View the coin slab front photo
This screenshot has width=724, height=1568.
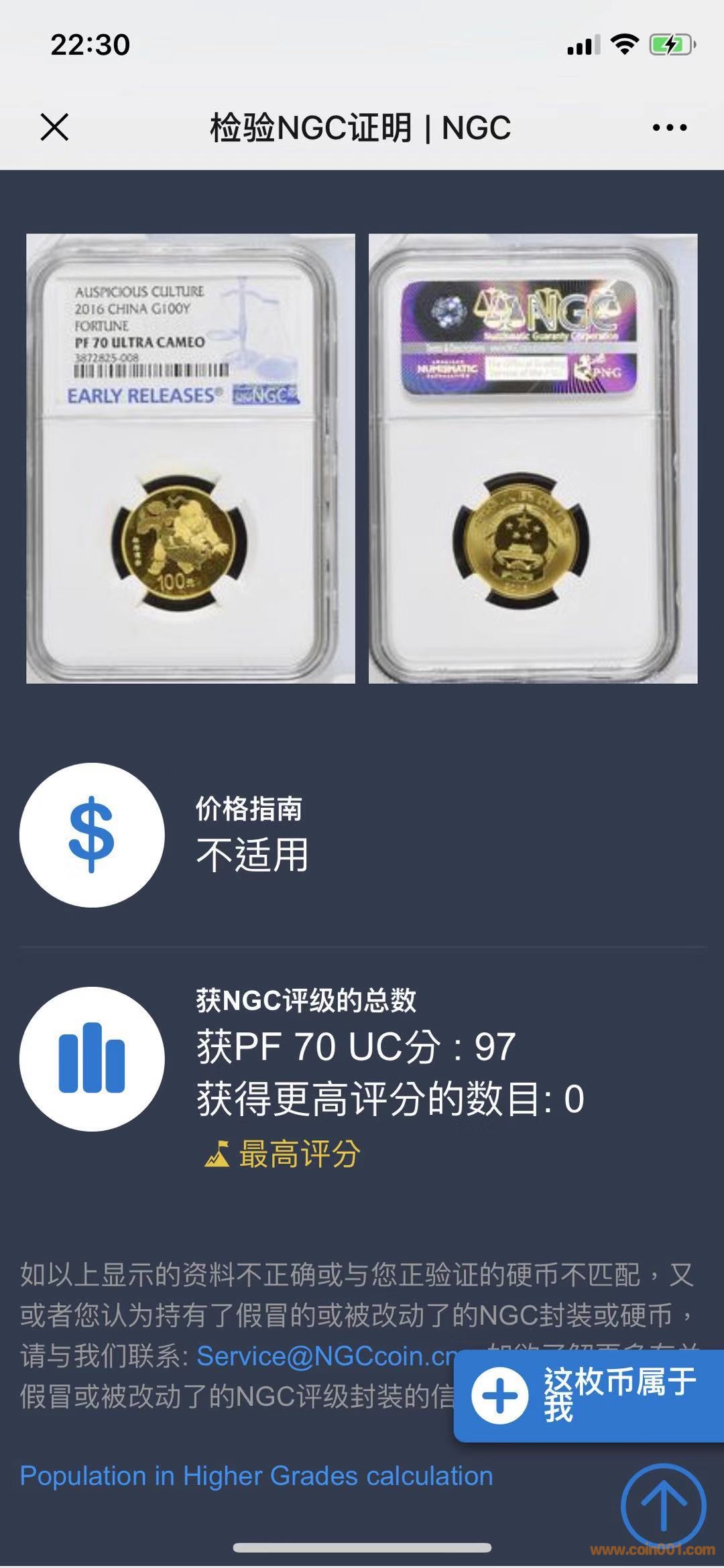click(190, 459)
